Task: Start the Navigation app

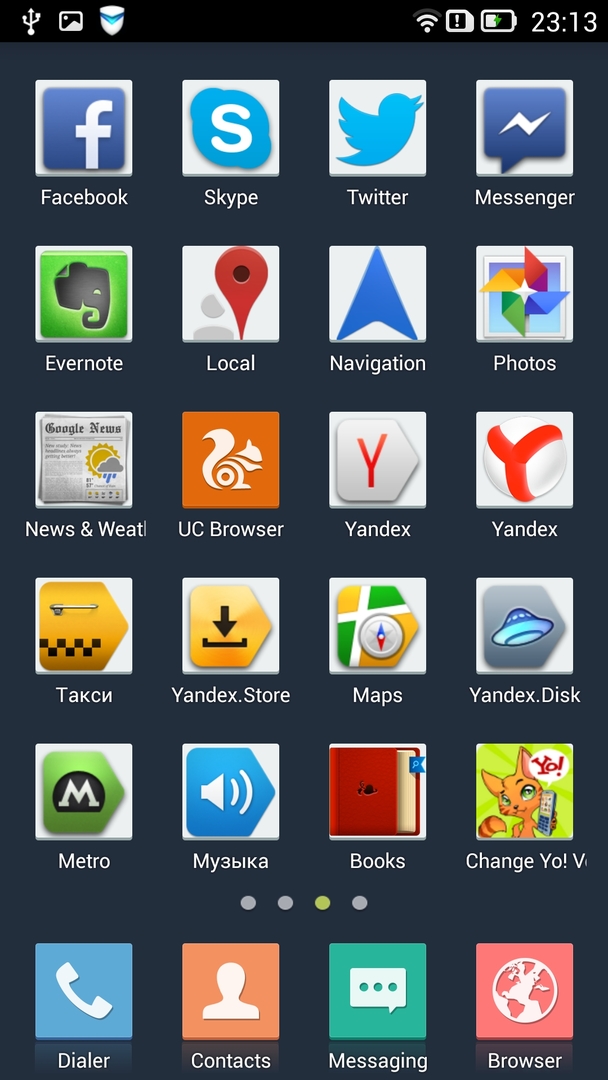Action: point(378,295)
